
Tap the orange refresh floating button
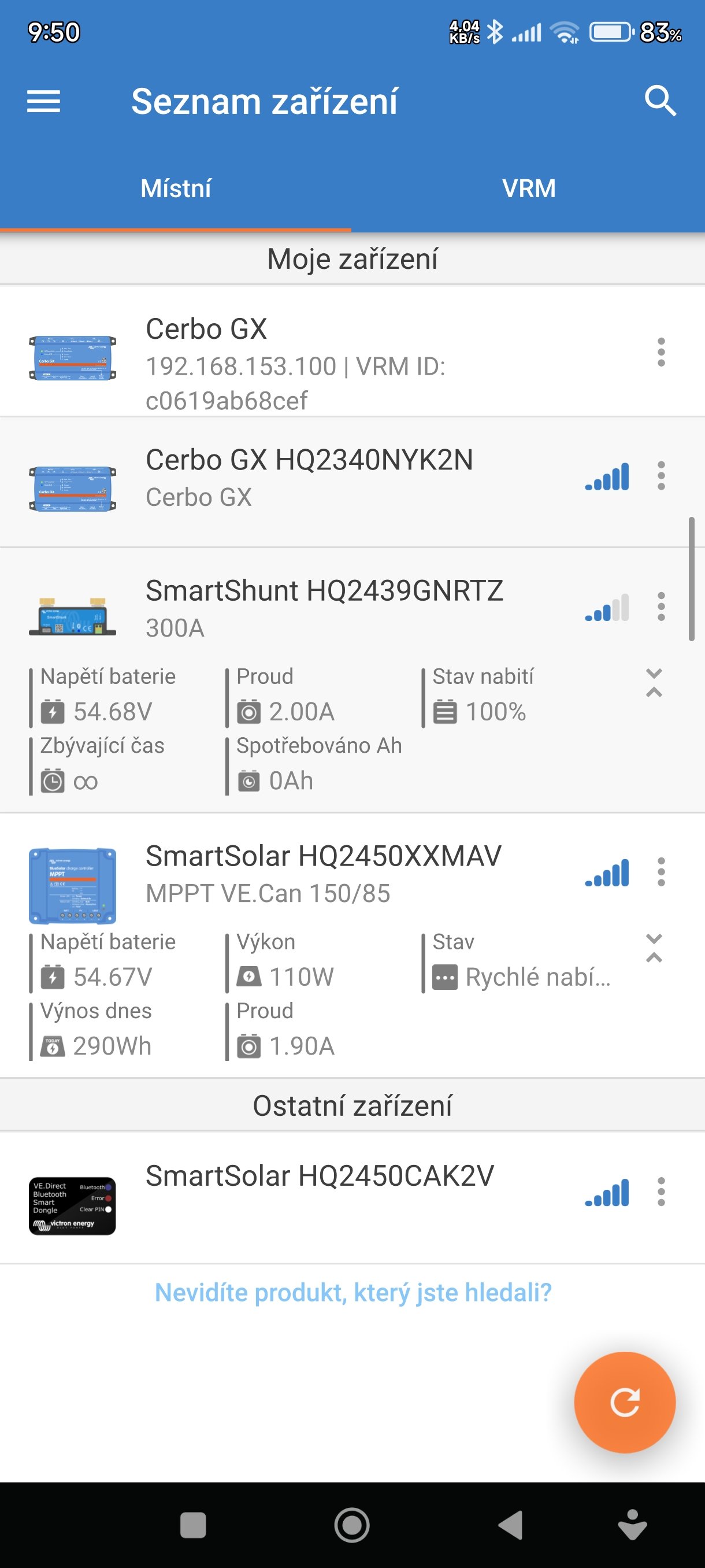(625, 1403)
